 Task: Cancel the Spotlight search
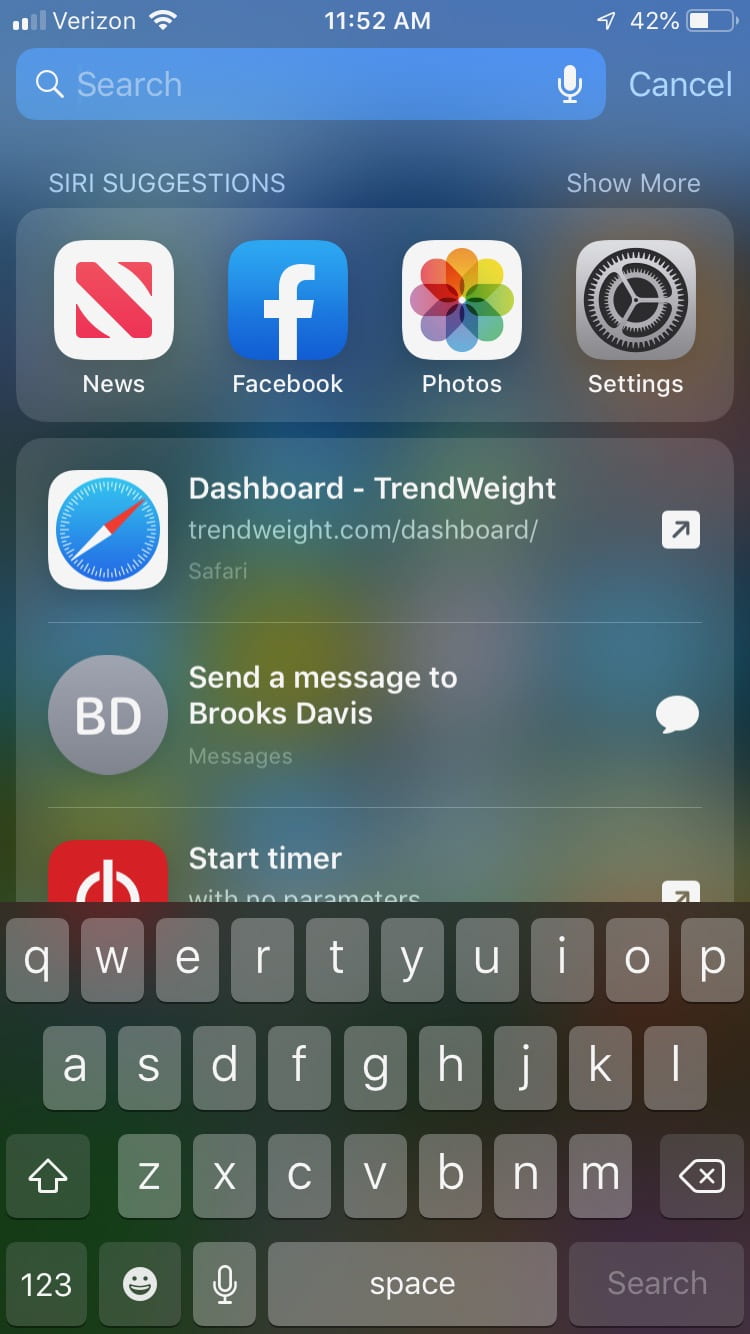coord(680,85)
